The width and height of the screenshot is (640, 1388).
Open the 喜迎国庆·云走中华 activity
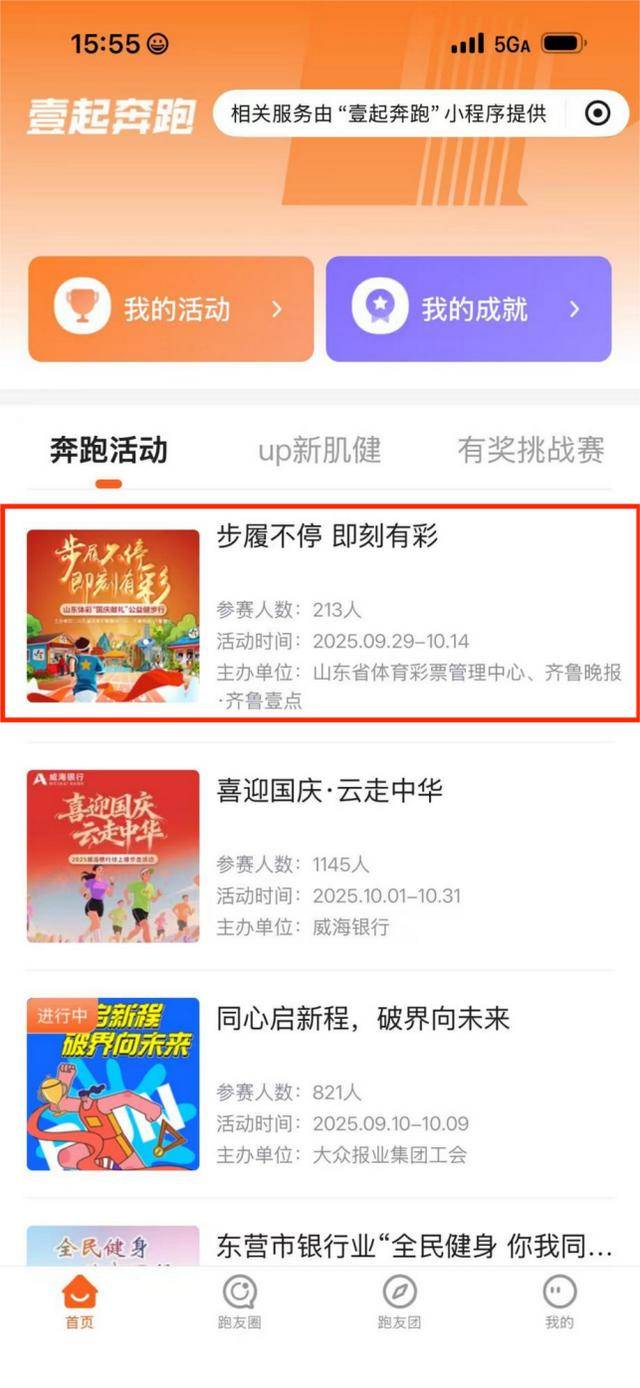(320, 856)
